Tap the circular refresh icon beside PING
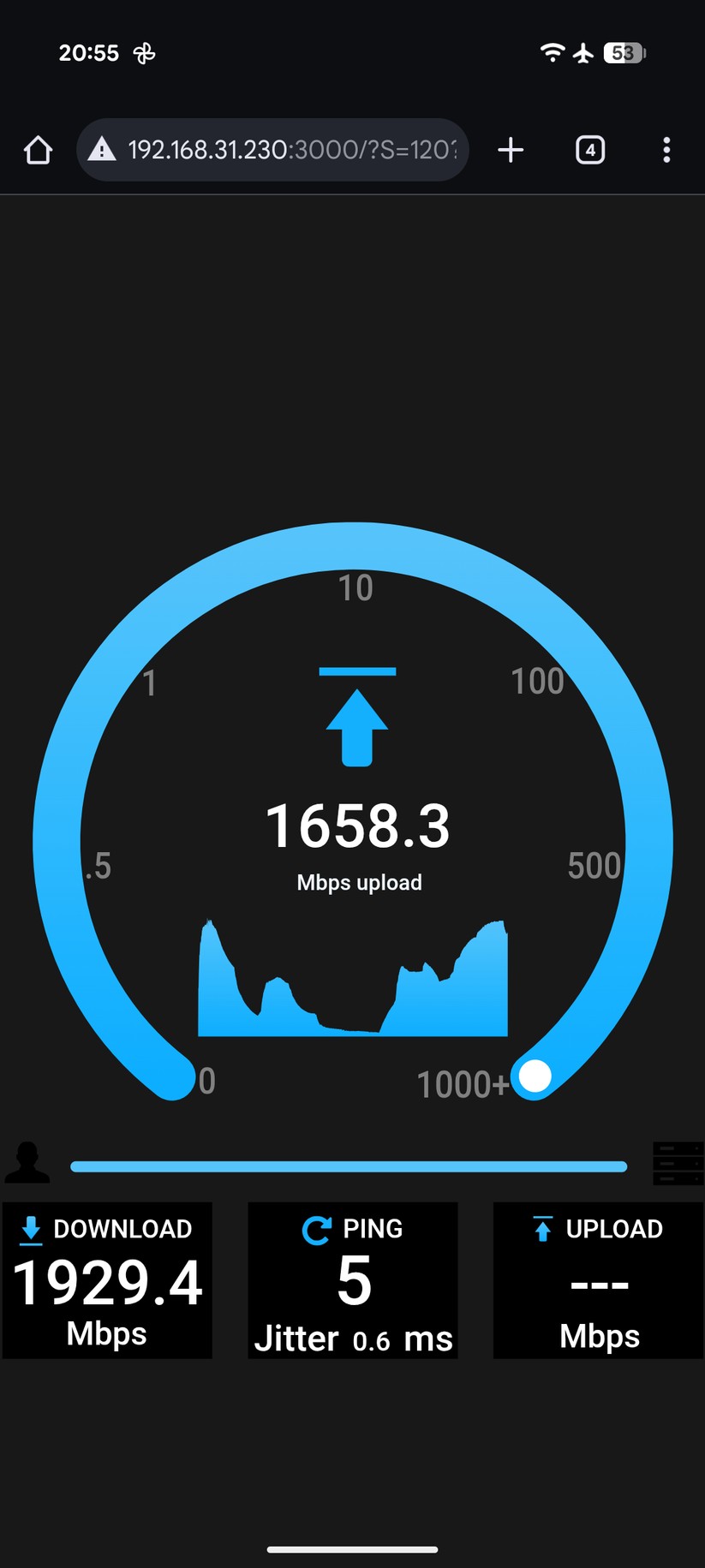 point(318,1229)
